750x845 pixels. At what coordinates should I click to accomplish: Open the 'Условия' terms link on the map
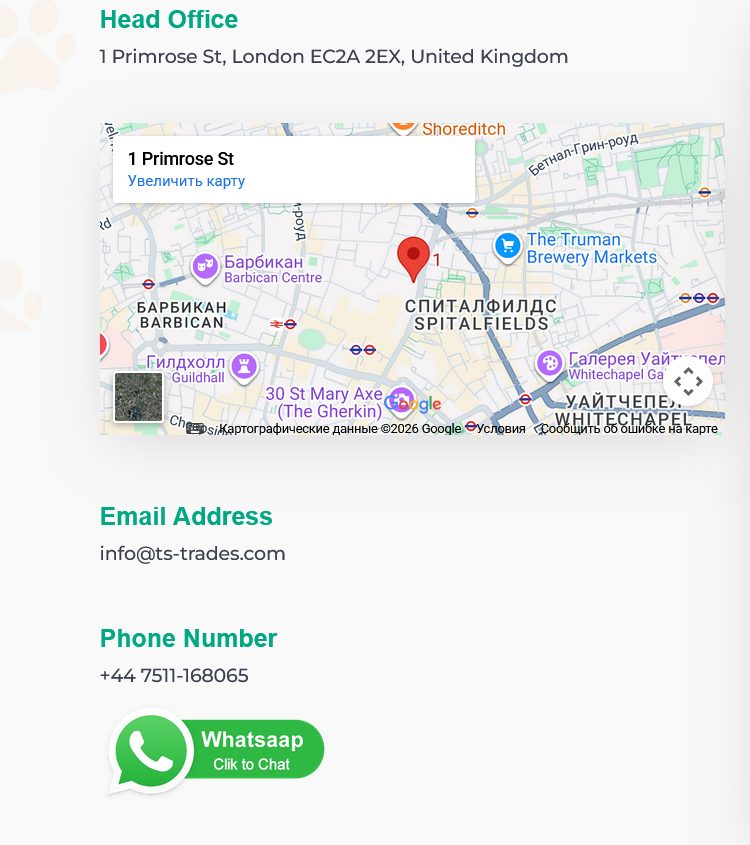[500, 429]
